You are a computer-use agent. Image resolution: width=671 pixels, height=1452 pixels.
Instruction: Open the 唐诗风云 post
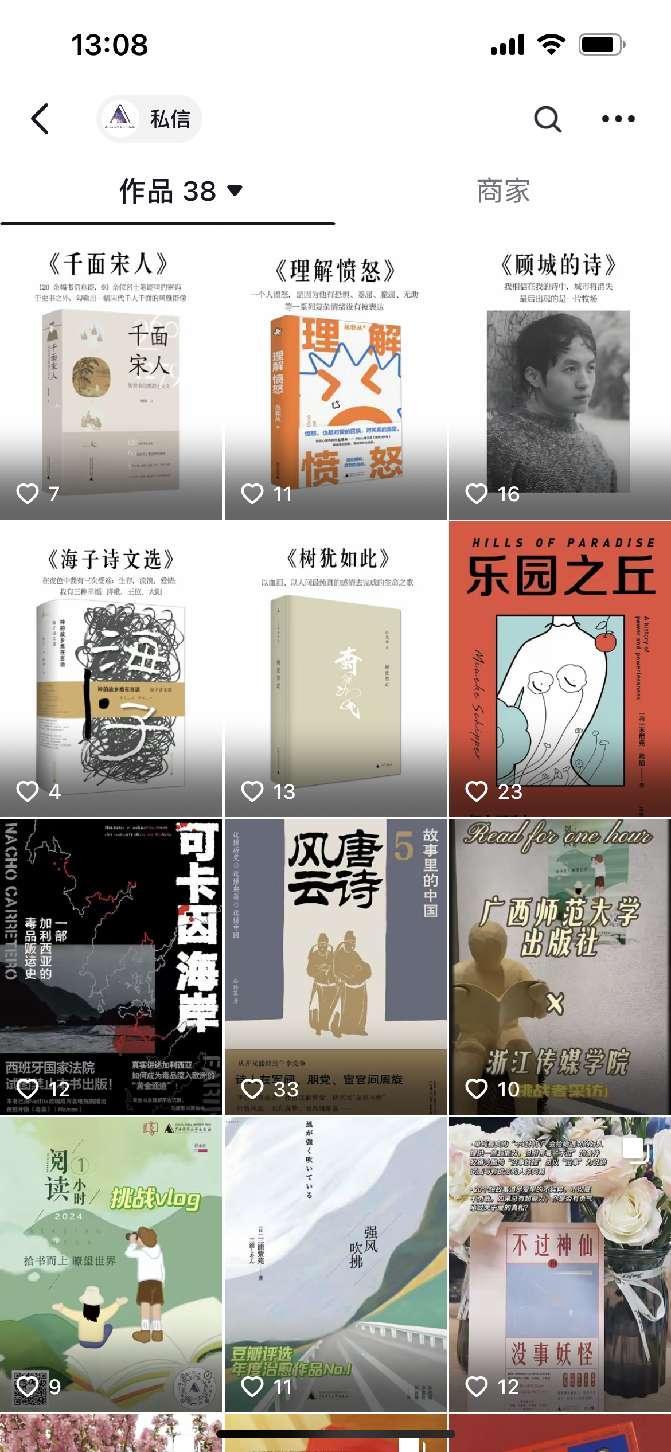336,966
